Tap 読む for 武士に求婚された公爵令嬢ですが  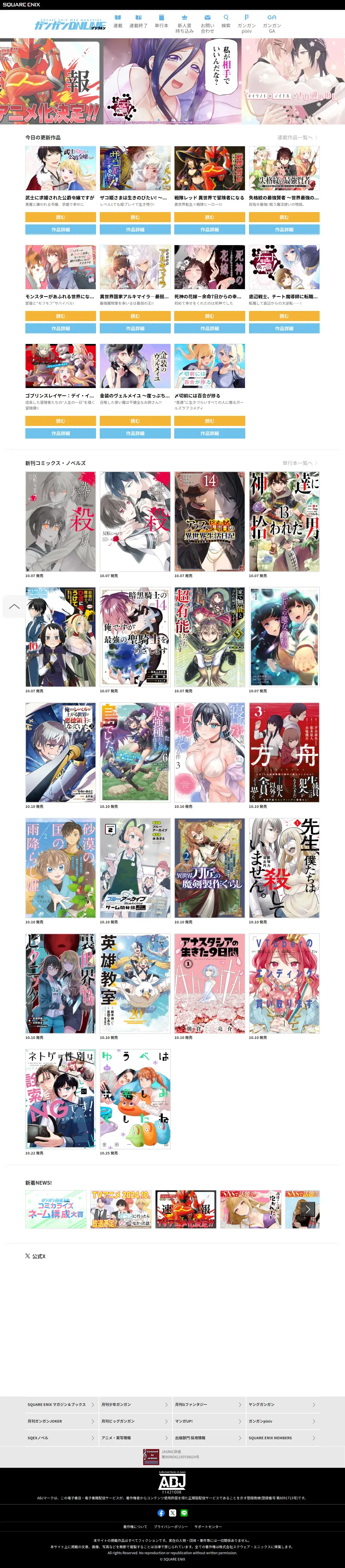[x=60, y=217]
